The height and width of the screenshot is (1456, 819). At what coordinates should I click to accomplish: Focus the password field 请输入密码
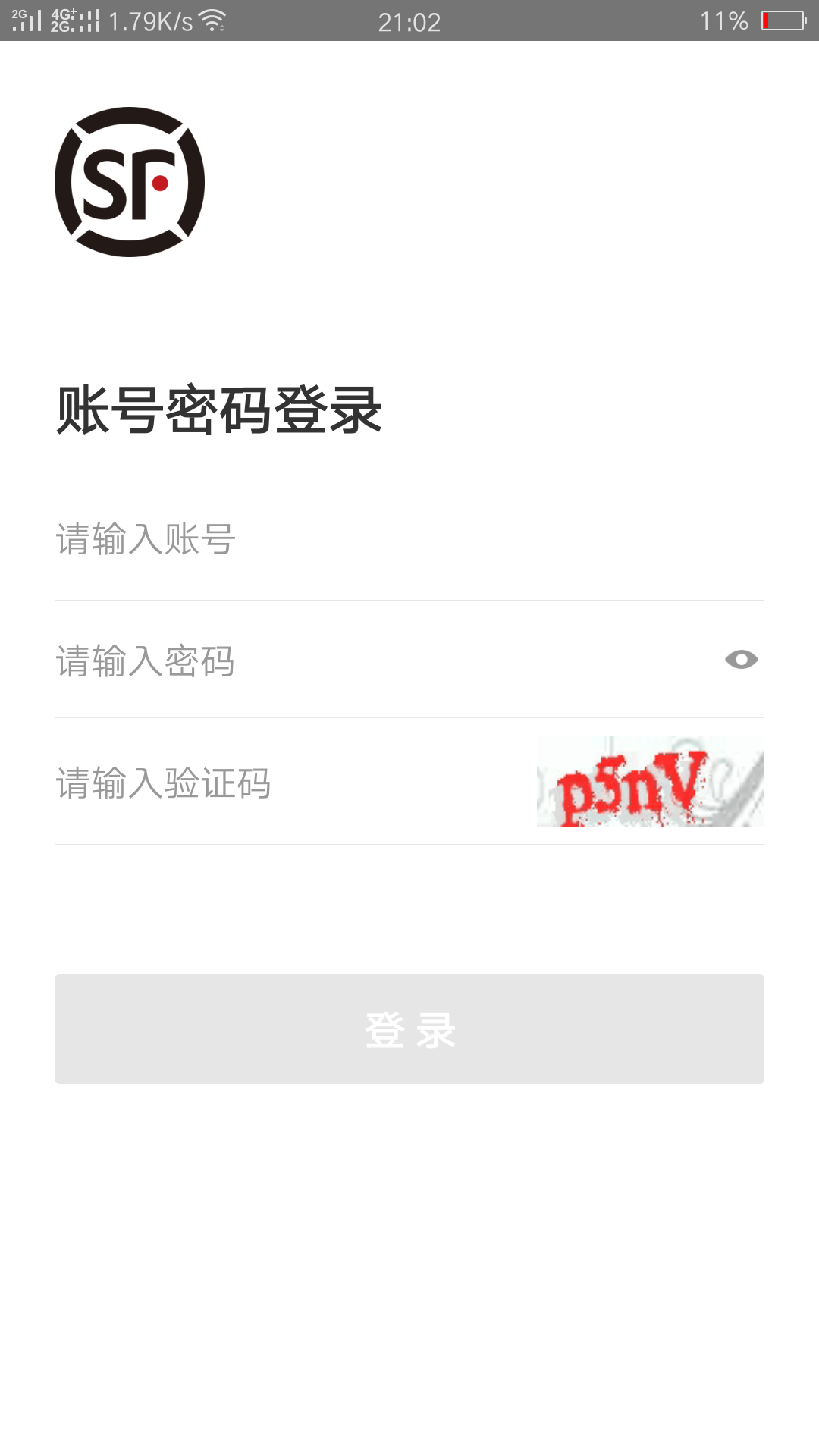(364, 661)
